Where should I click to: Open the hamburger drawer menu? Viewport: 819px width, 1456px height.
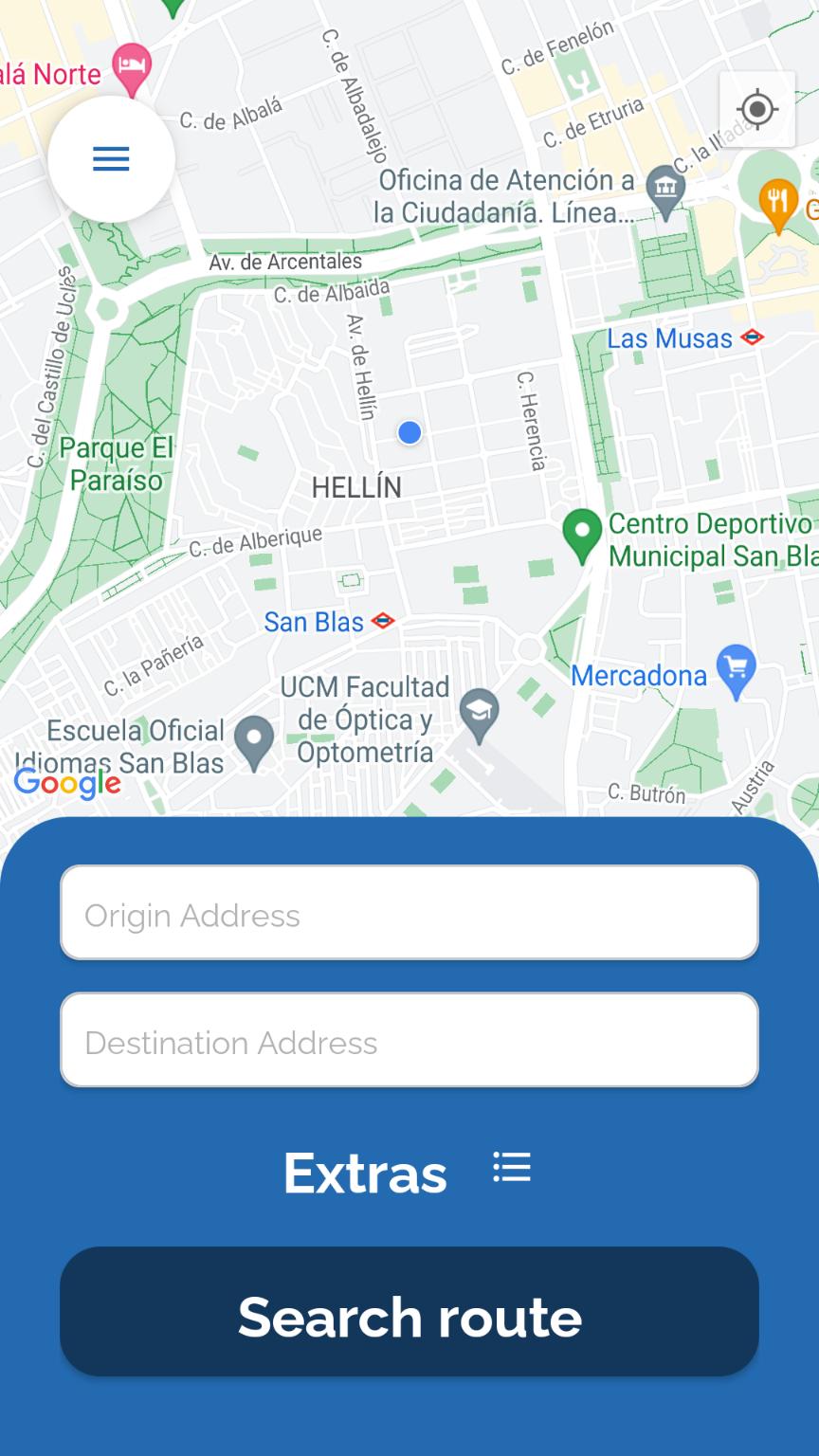coord(111,158)
